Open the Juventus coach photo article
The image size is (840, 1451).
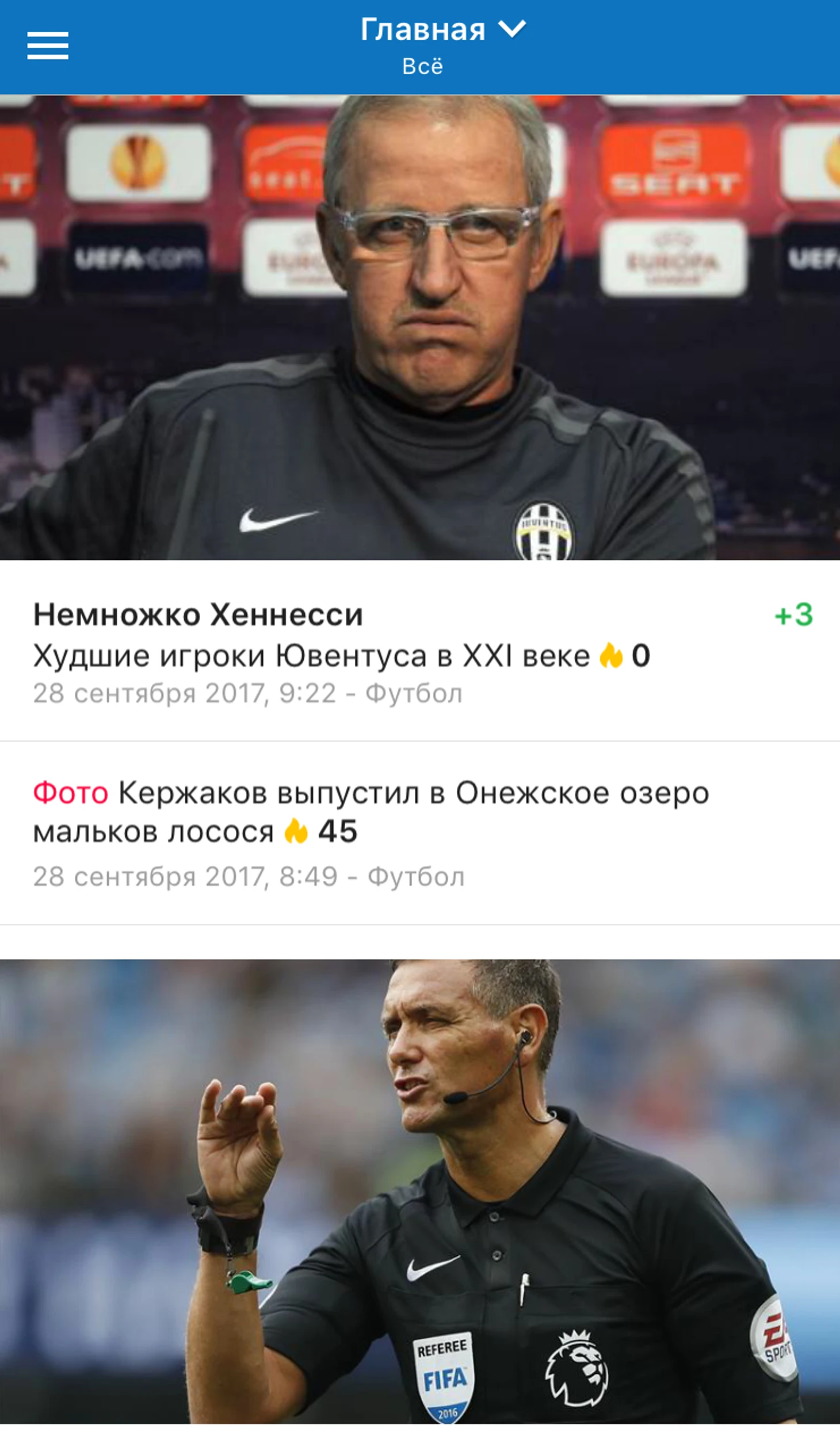pos(419,327)
